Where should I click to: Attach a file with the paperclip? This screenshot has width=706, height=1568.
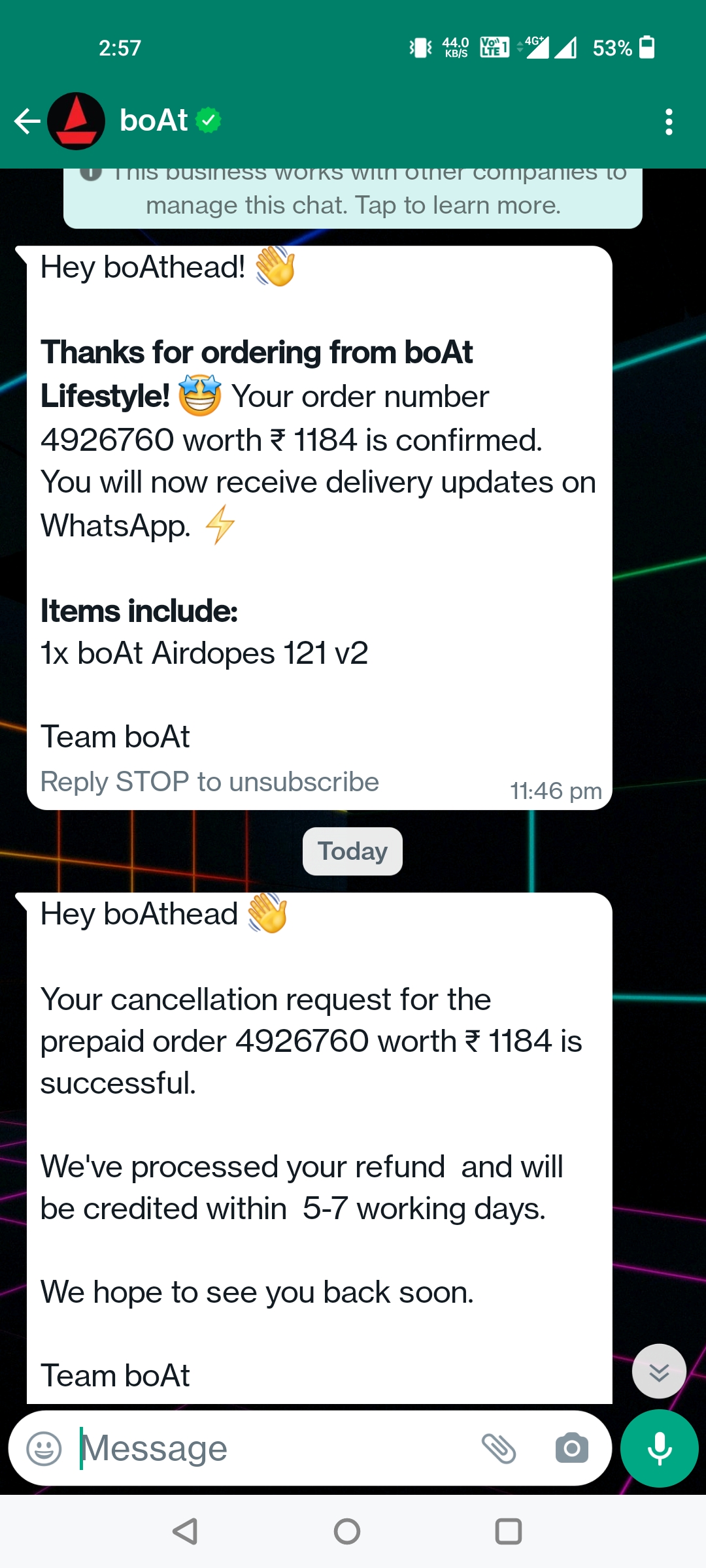point(499,1448)
